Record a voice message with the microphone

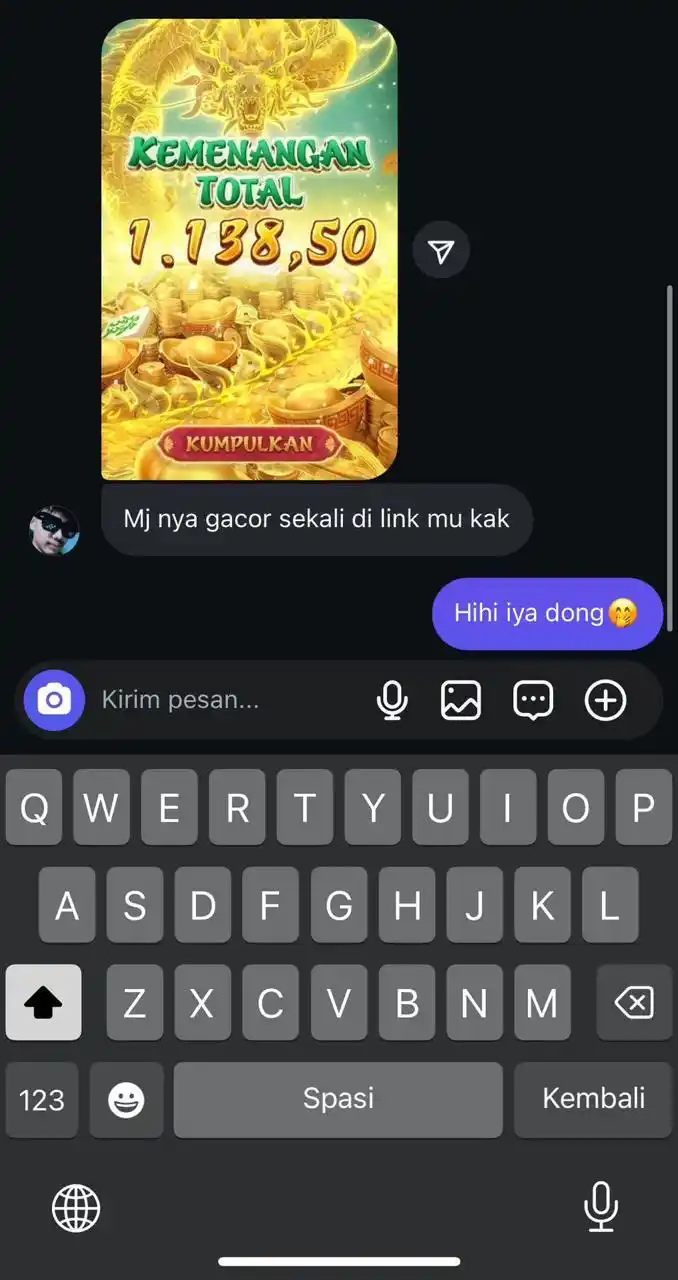pos(392,700)
